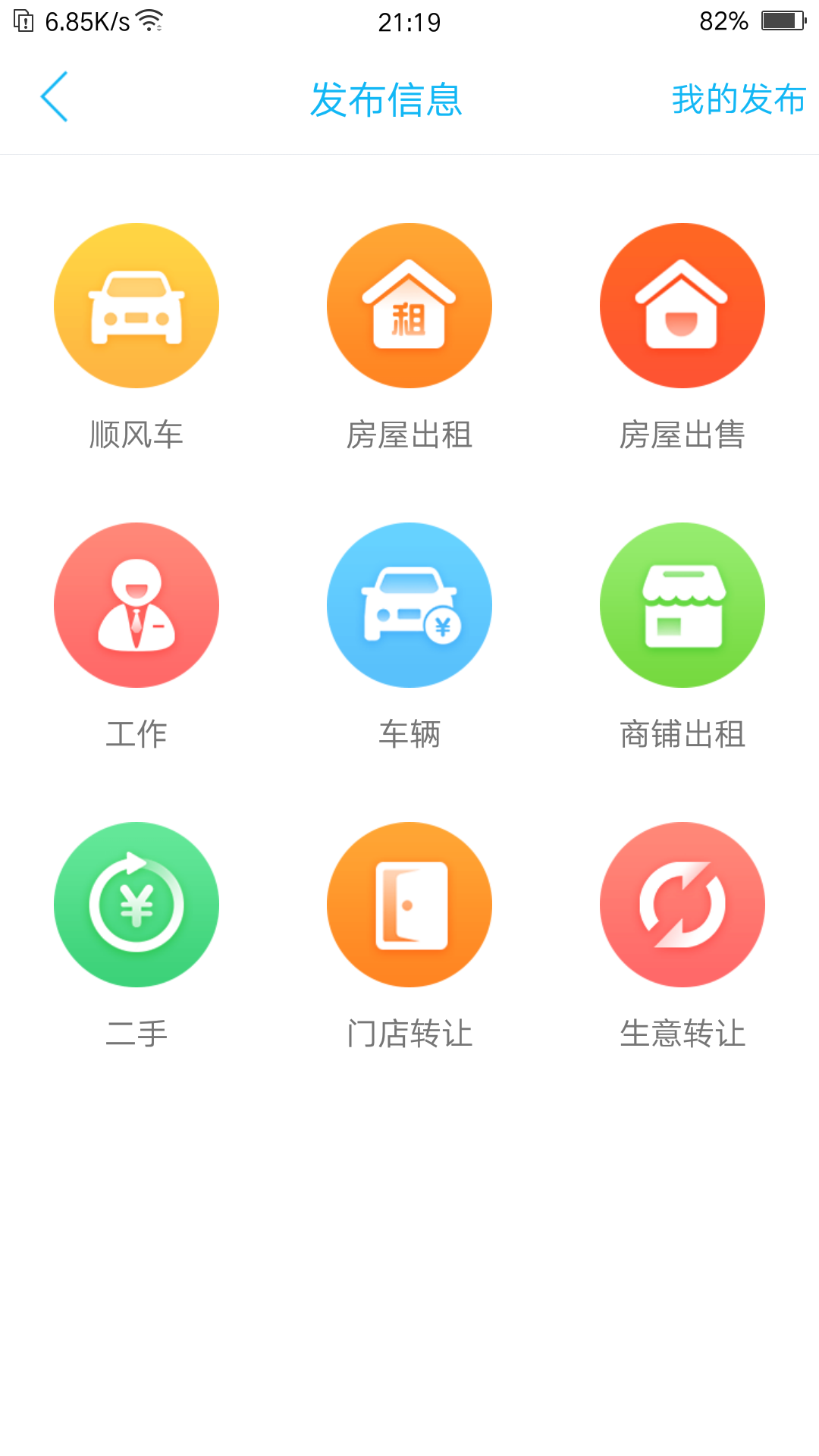Tap the 商铺出租 shop rental icon
Screen dimensions: 819x1456
pyautogui.click(x=682, y=604)
